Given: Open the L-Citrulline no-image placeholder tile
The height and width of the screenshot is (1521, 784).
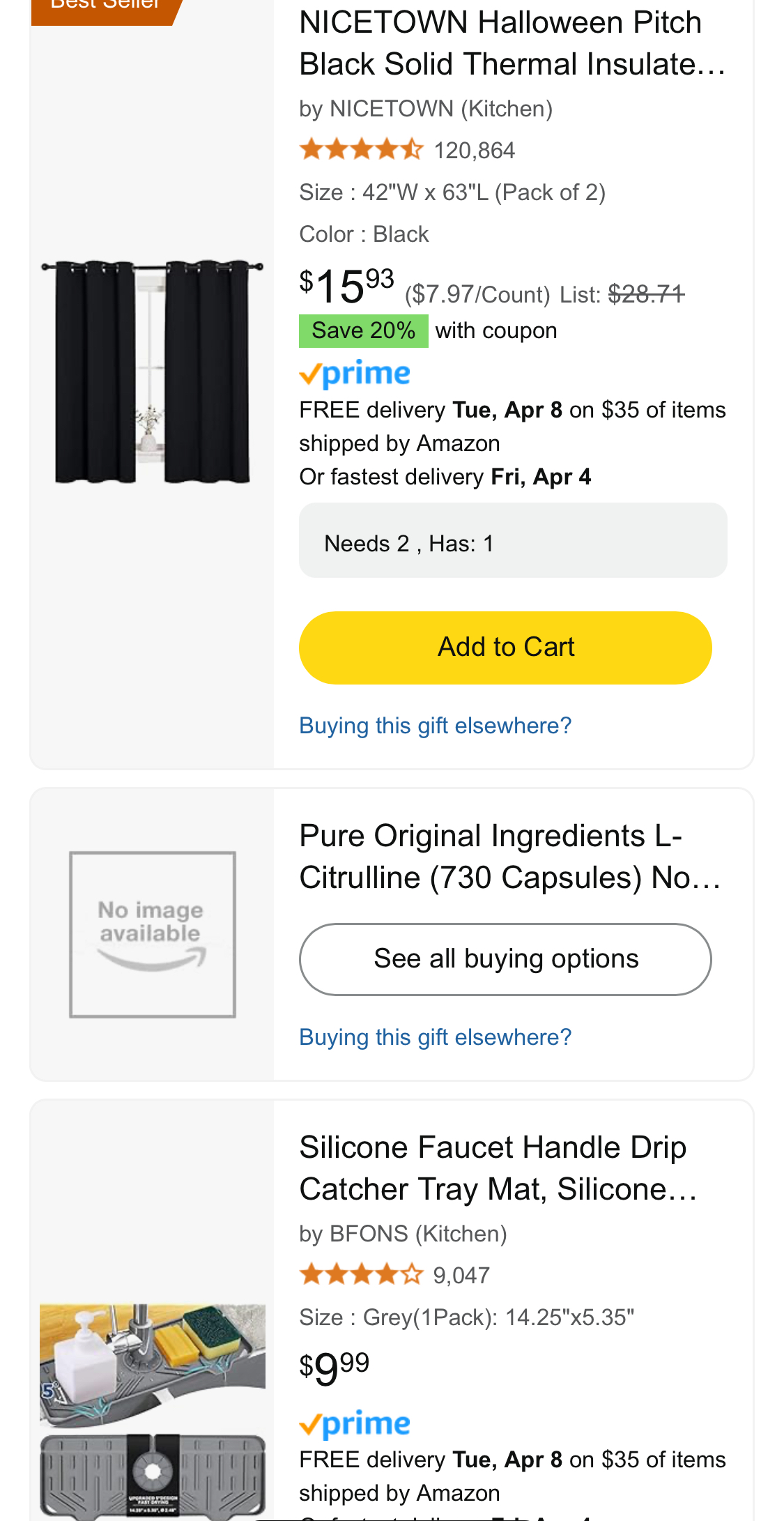Looking at the screenshot, I should [x=152, y=935].
